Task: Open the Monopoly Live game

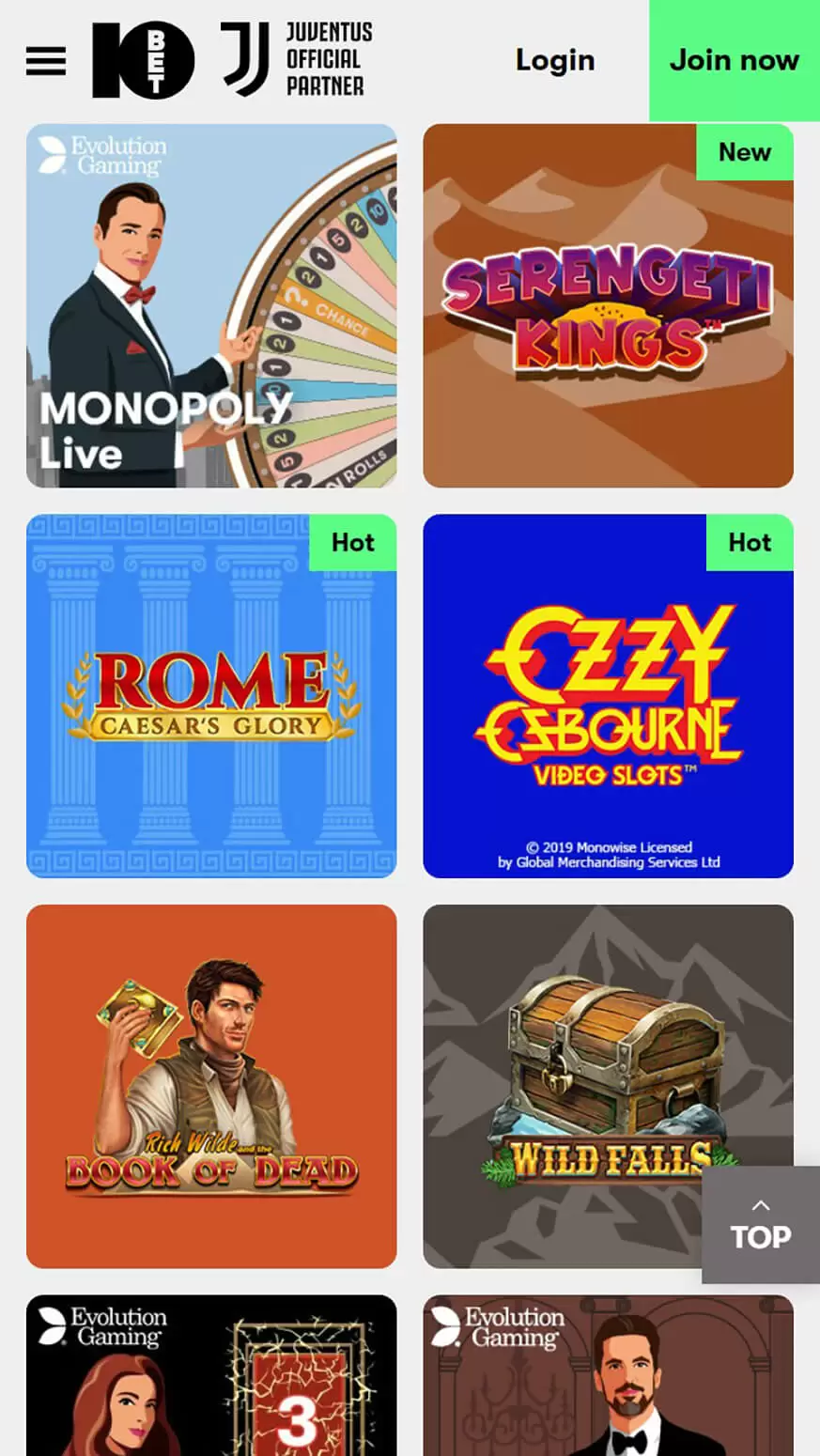Action: [211, 306]
